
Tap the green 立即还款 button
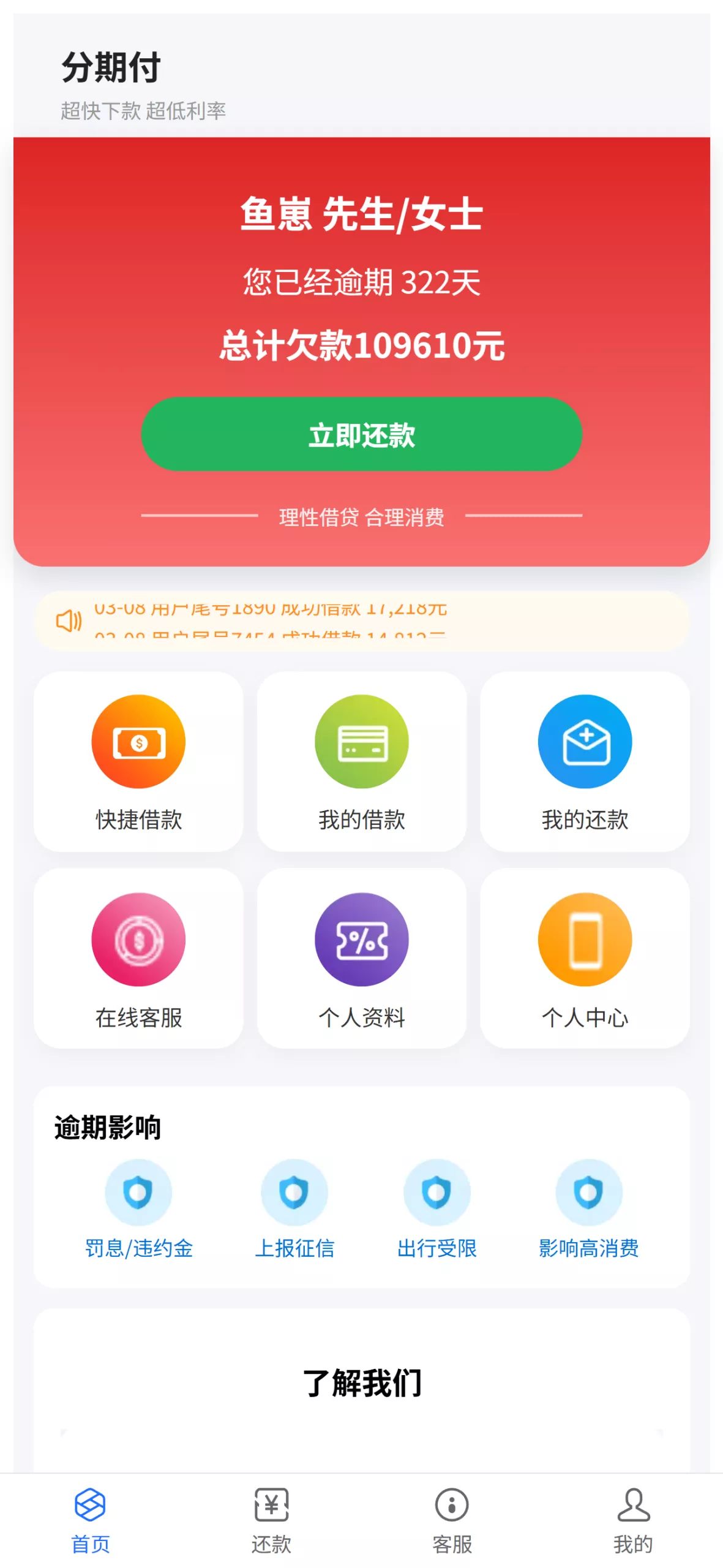click(x=361, y=434)
